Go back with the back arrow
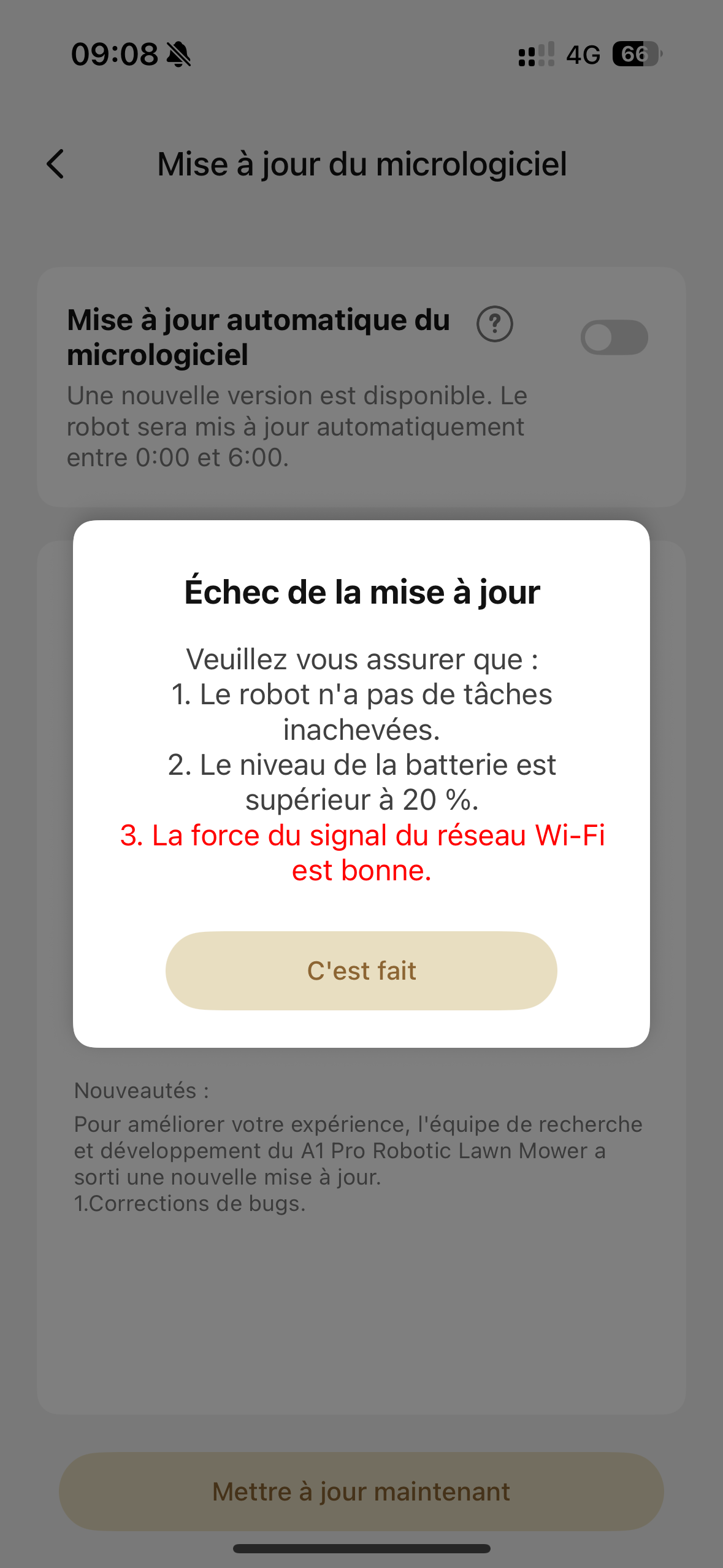This screenshot has width=723, height=1568. (56, 164)
